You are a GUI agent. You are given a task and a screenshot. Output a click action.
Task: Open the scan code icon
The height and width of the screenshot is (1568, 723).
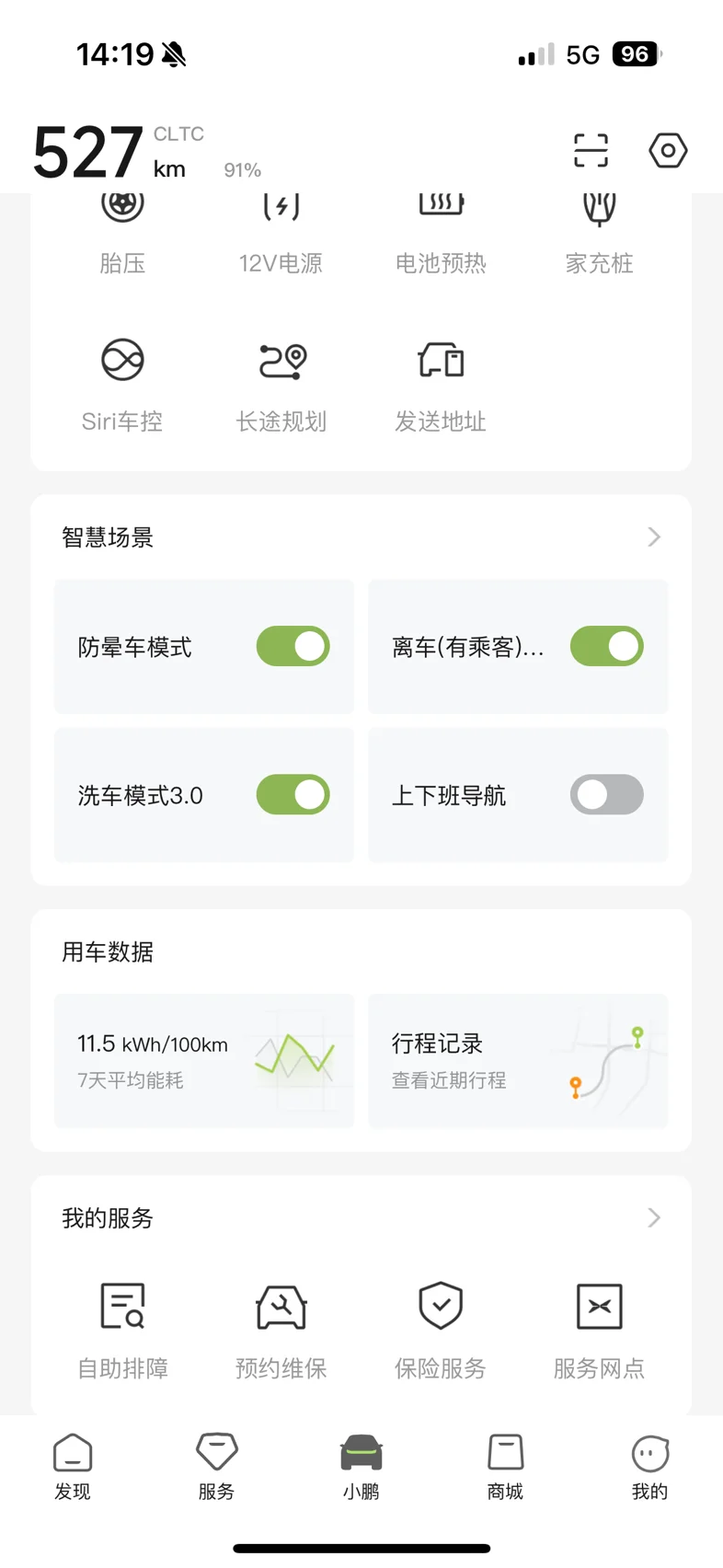point(591,150)
